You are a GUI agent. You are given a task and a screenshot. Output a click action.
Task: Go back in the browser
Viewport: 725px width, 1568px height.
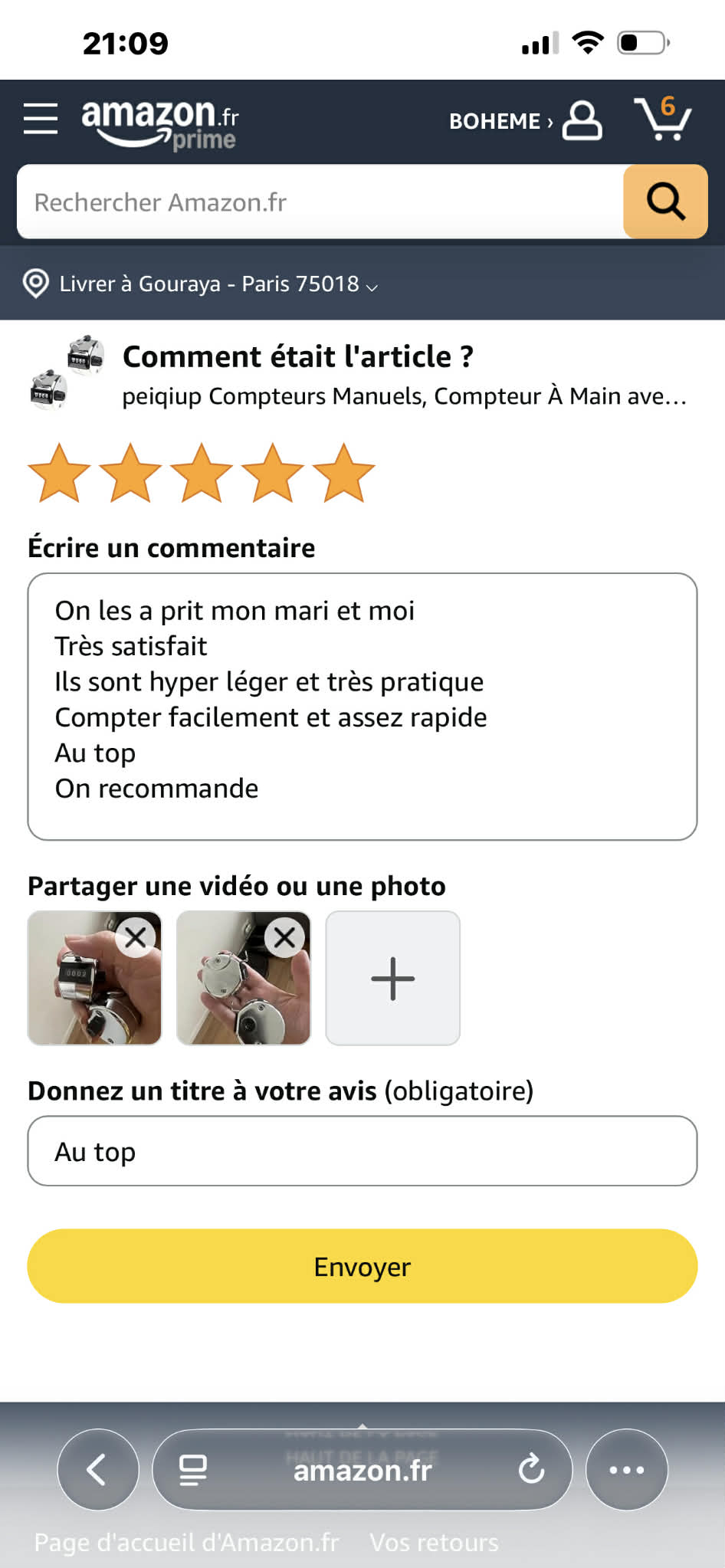[98, 1470]
